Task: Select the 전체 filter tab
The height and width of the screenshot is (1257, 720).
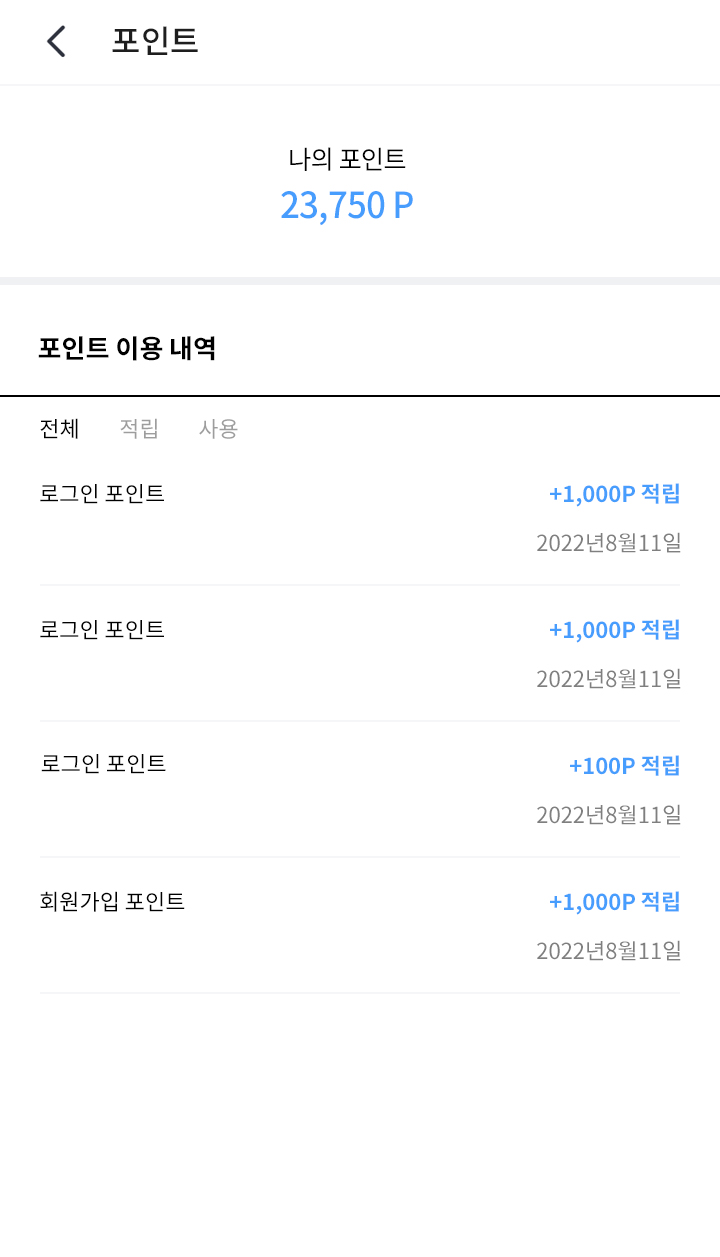Action: tap(59, 429)
